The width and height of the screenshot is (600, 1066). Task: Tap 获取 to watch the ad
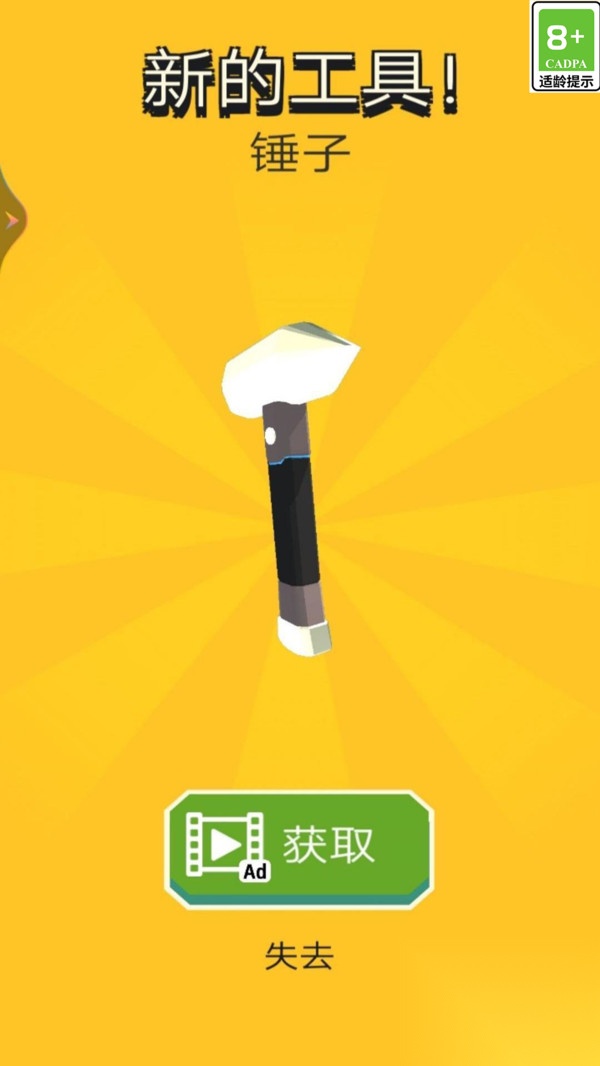tap(299, 849)
